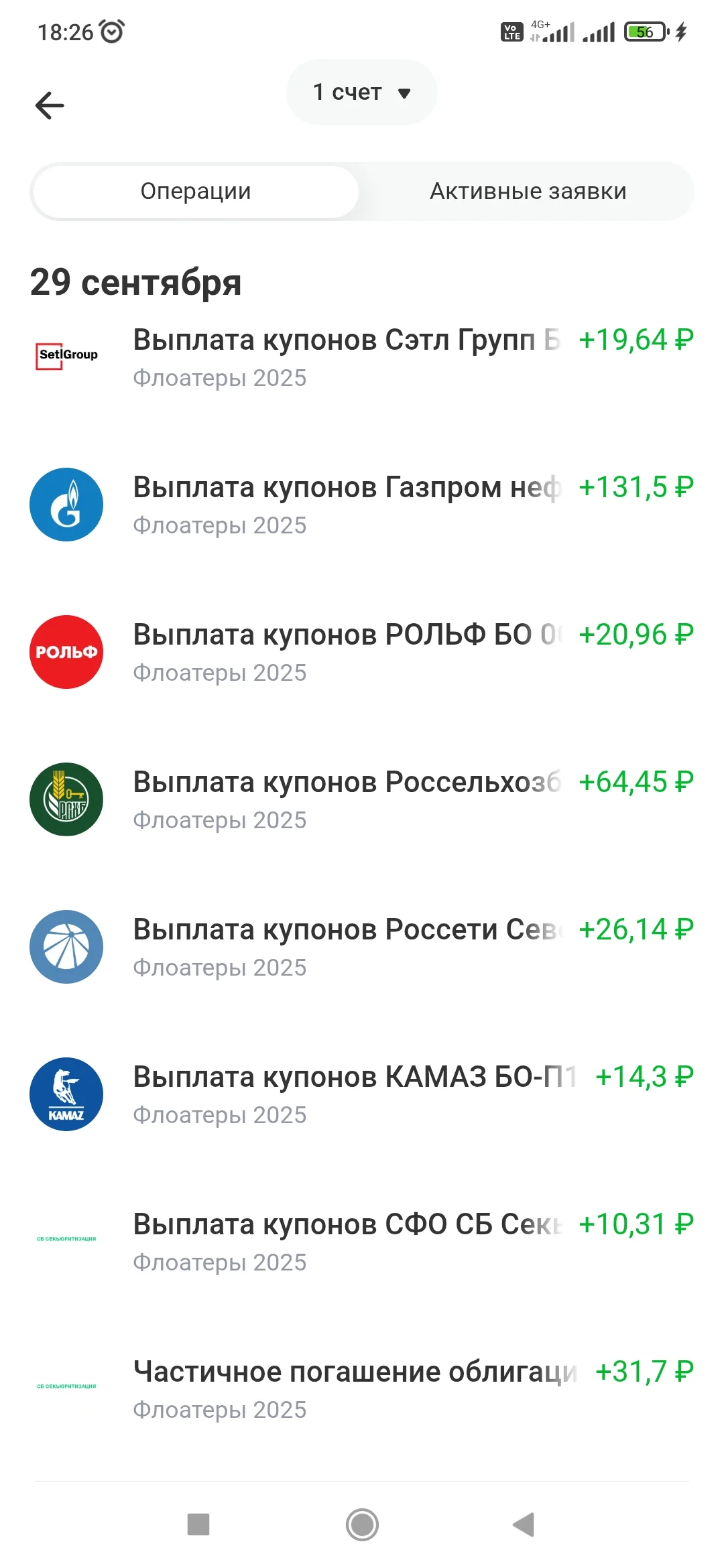724x1568 pixels.
Task: Open the КАМАЗ БО-П coupon payment
Action: coord(362,1094)
